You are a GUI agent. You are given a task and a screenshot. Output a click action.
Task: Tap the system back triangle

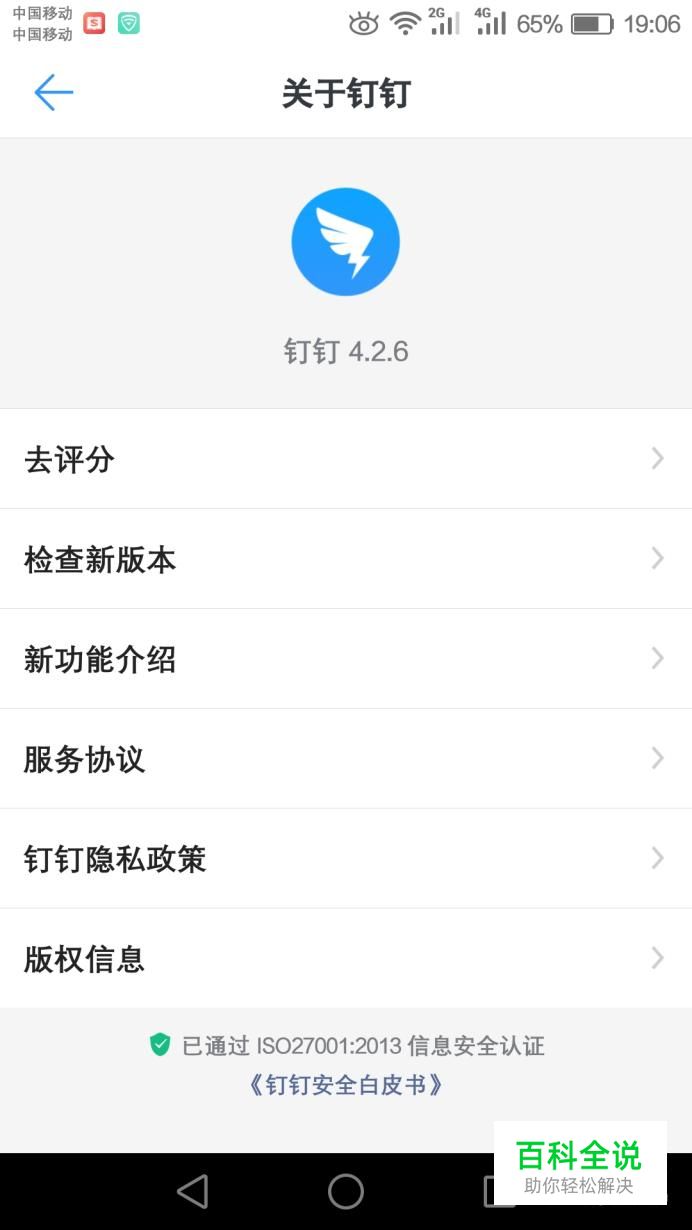click(x=192, y=1191)
